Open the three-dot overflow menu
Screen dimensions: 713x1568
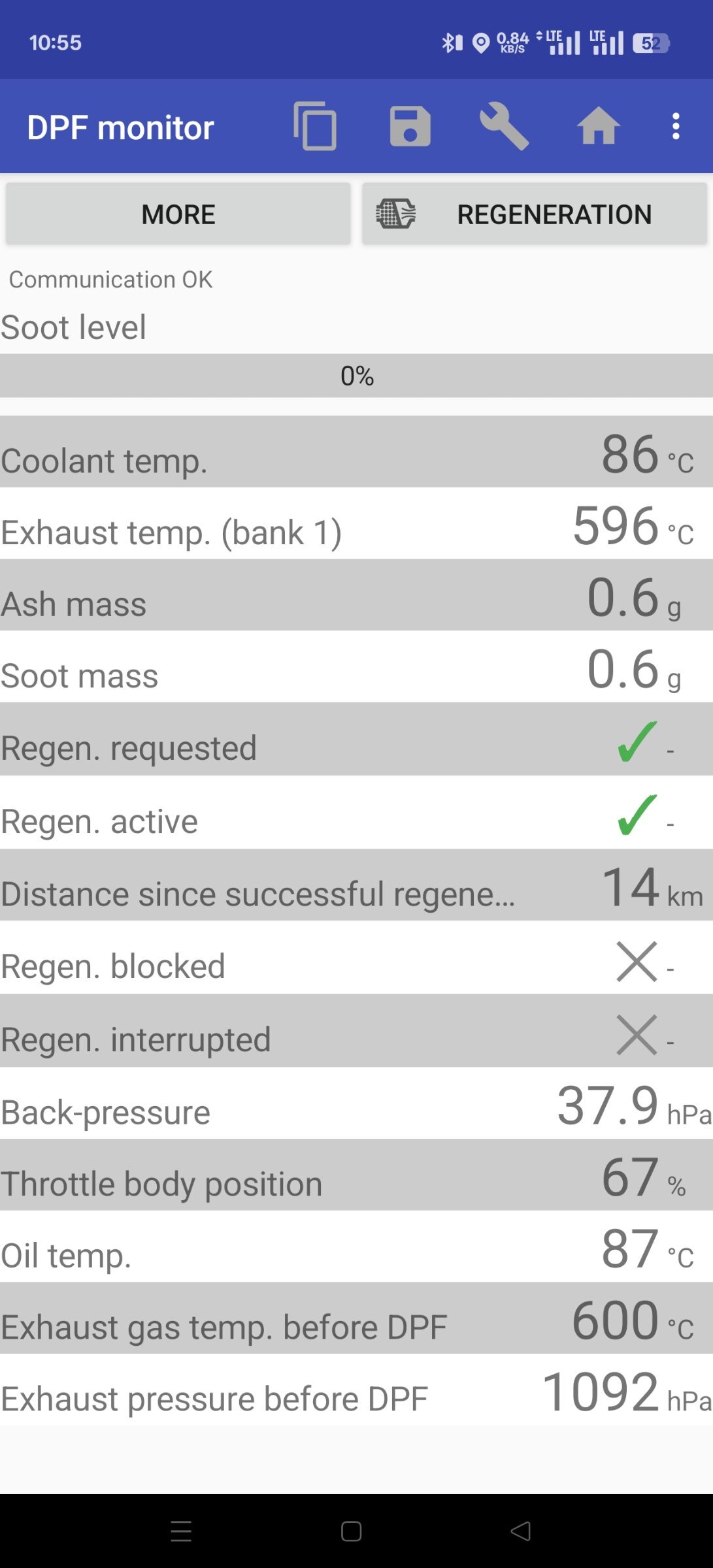(x=676, y=126)
